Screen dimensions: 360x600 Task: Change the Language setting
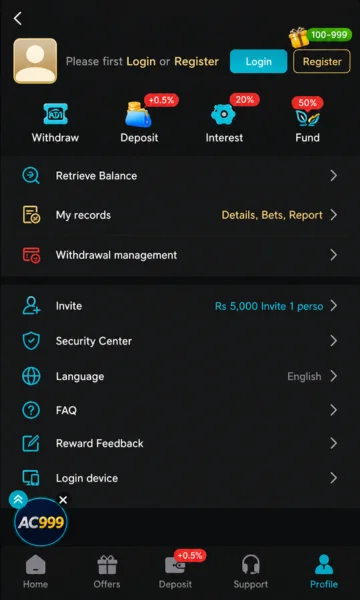180,376
